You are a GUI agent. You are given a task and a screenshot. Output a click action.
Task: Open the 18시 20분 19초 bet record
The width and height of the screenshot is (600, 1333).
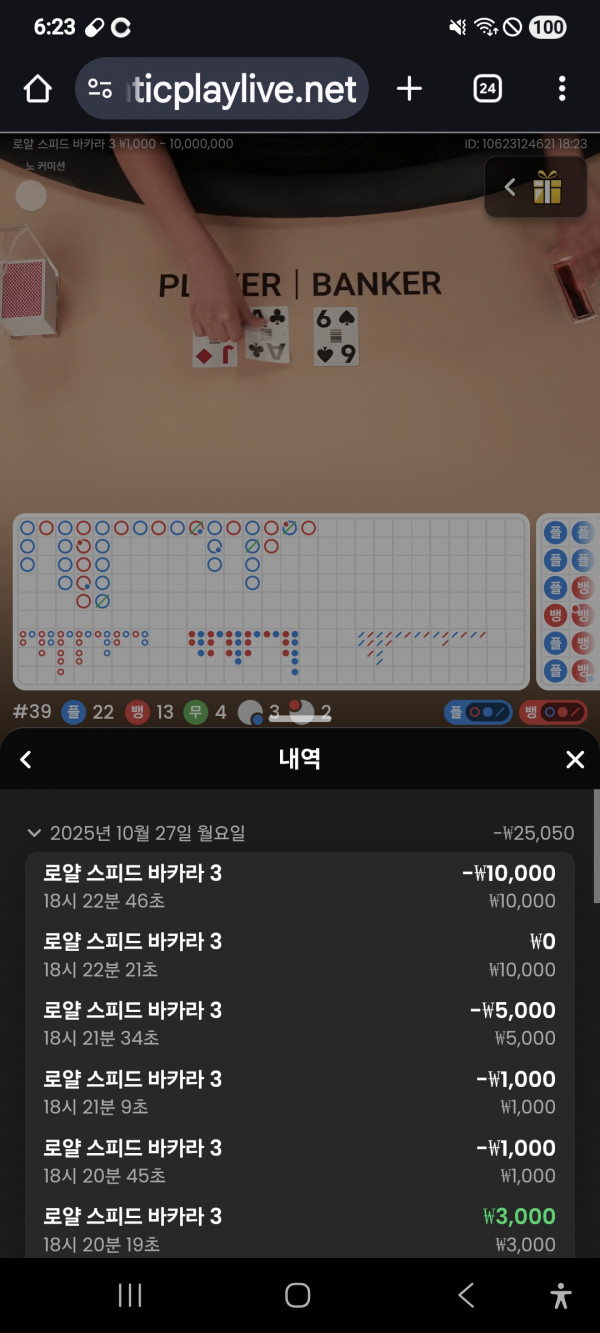click(x=299, y=1229)
